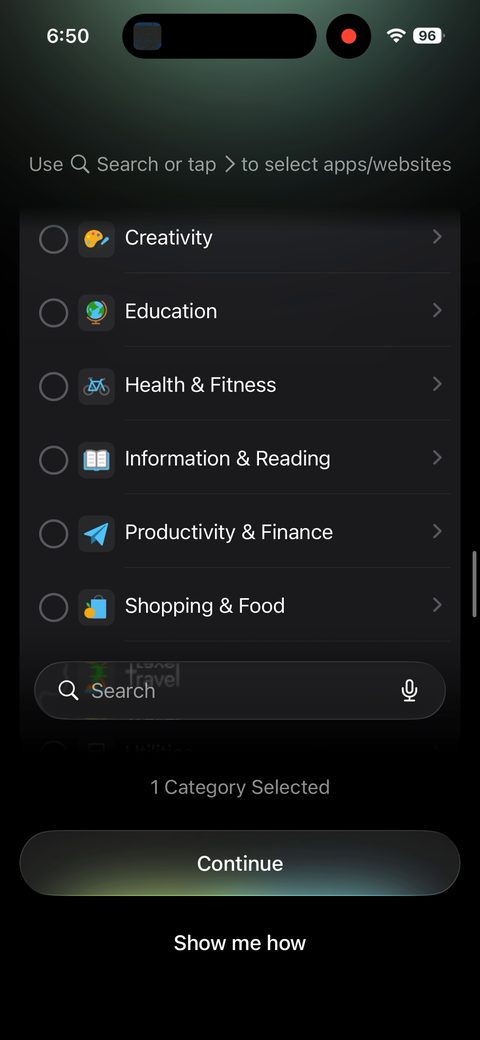Expand Information & Reading chevron

tap(437, 458)
